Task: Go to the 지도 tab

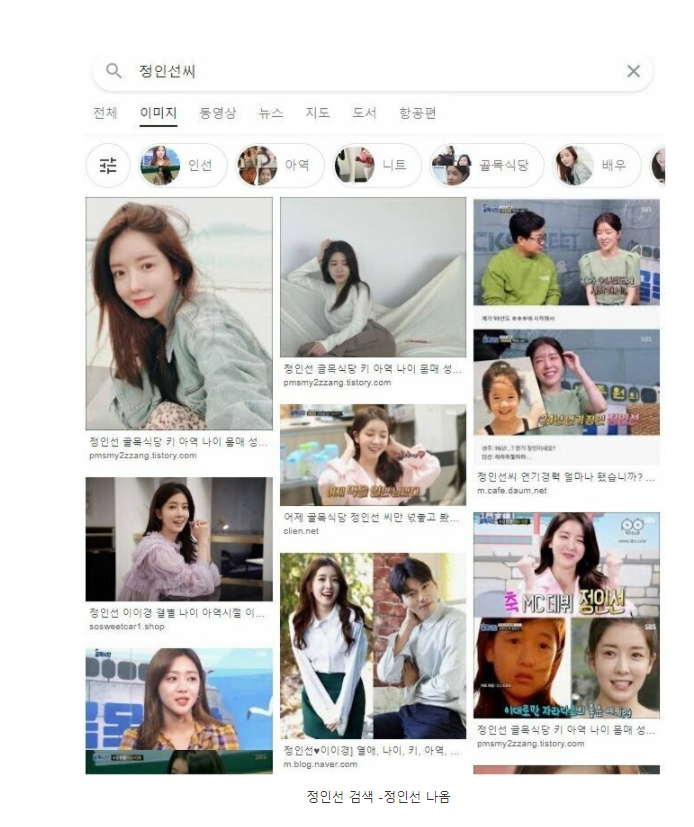Action: coord(317,113)
